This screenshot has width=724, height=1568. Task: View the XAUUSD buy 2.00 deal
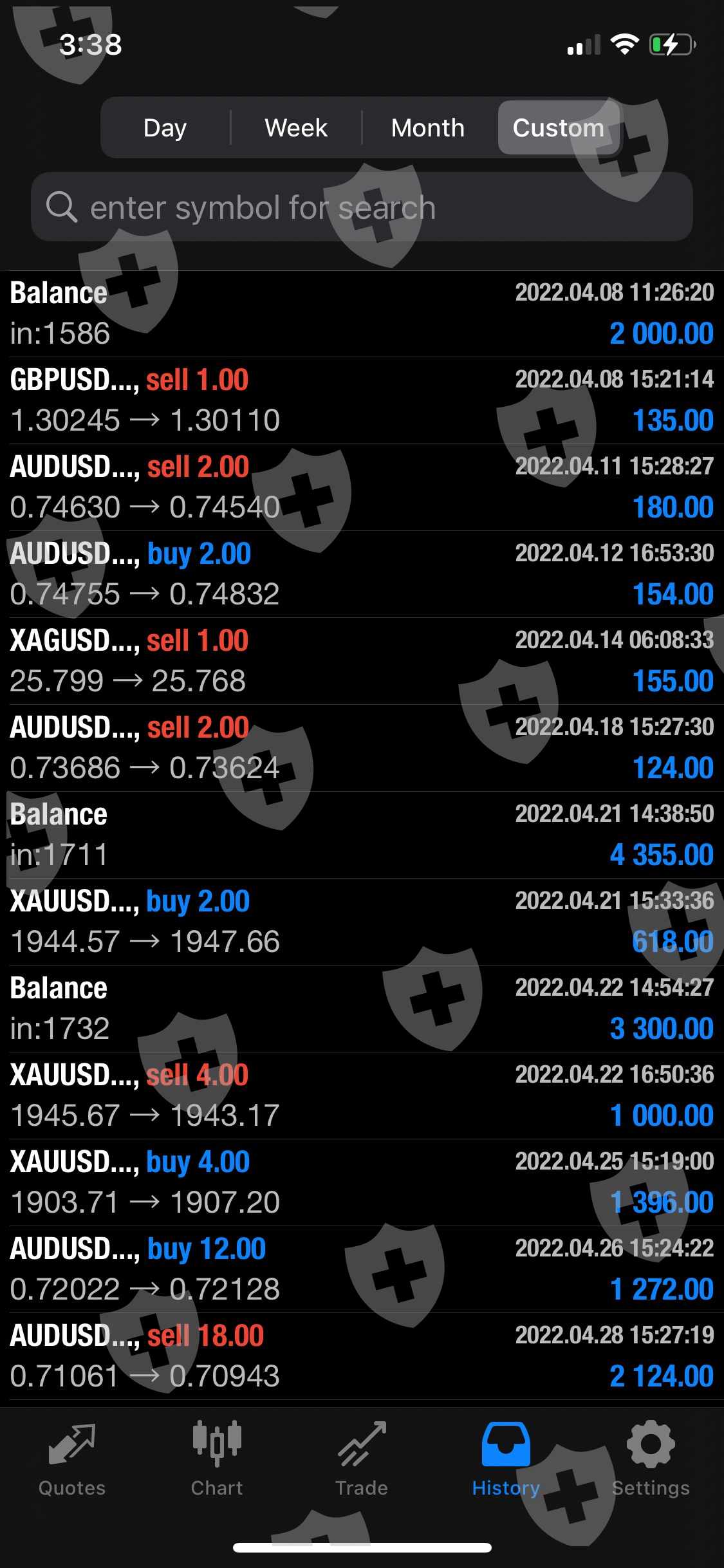tap(362, 922)
